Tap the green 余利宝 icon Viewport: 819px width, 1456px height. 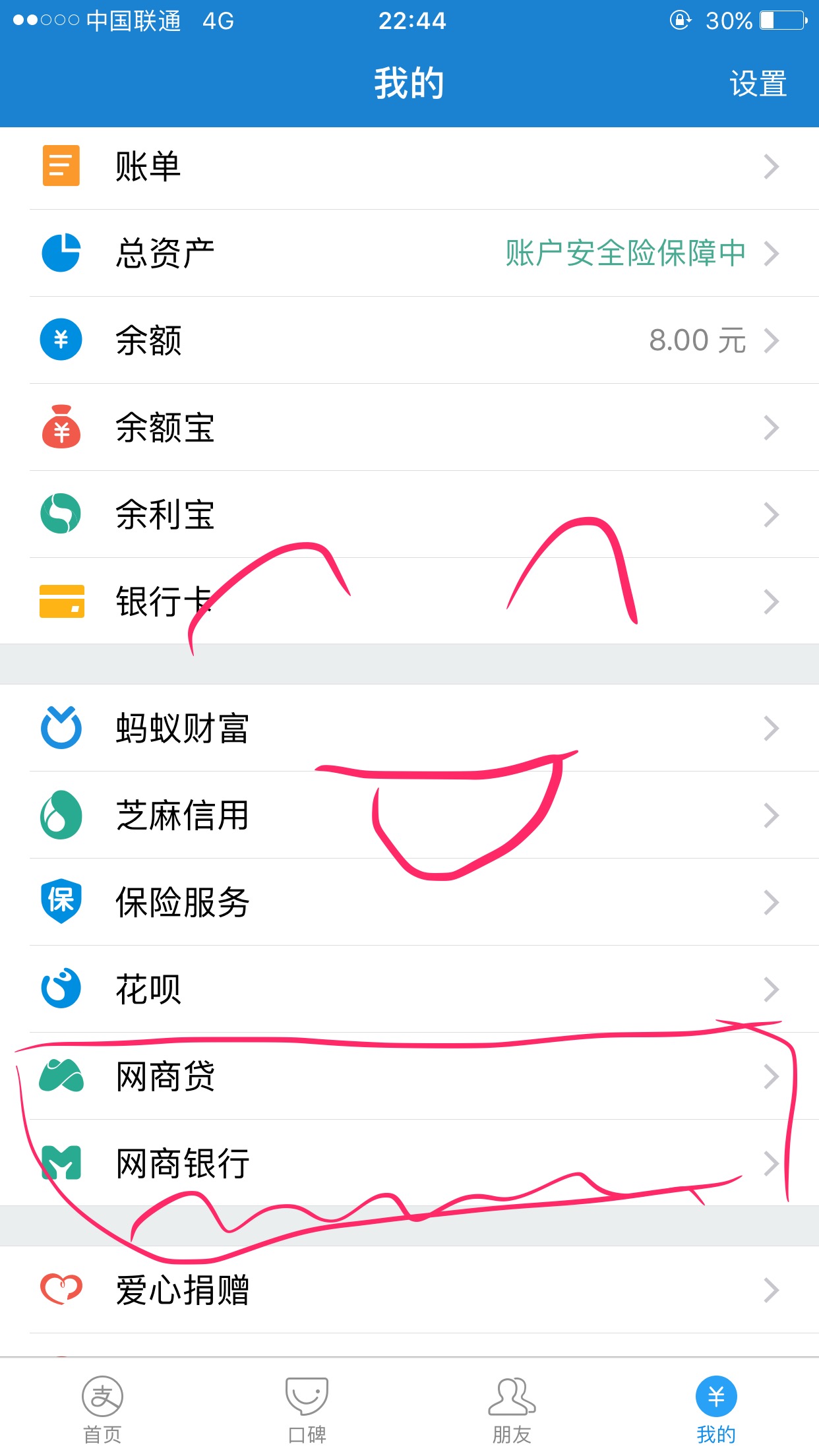(60, 515)
